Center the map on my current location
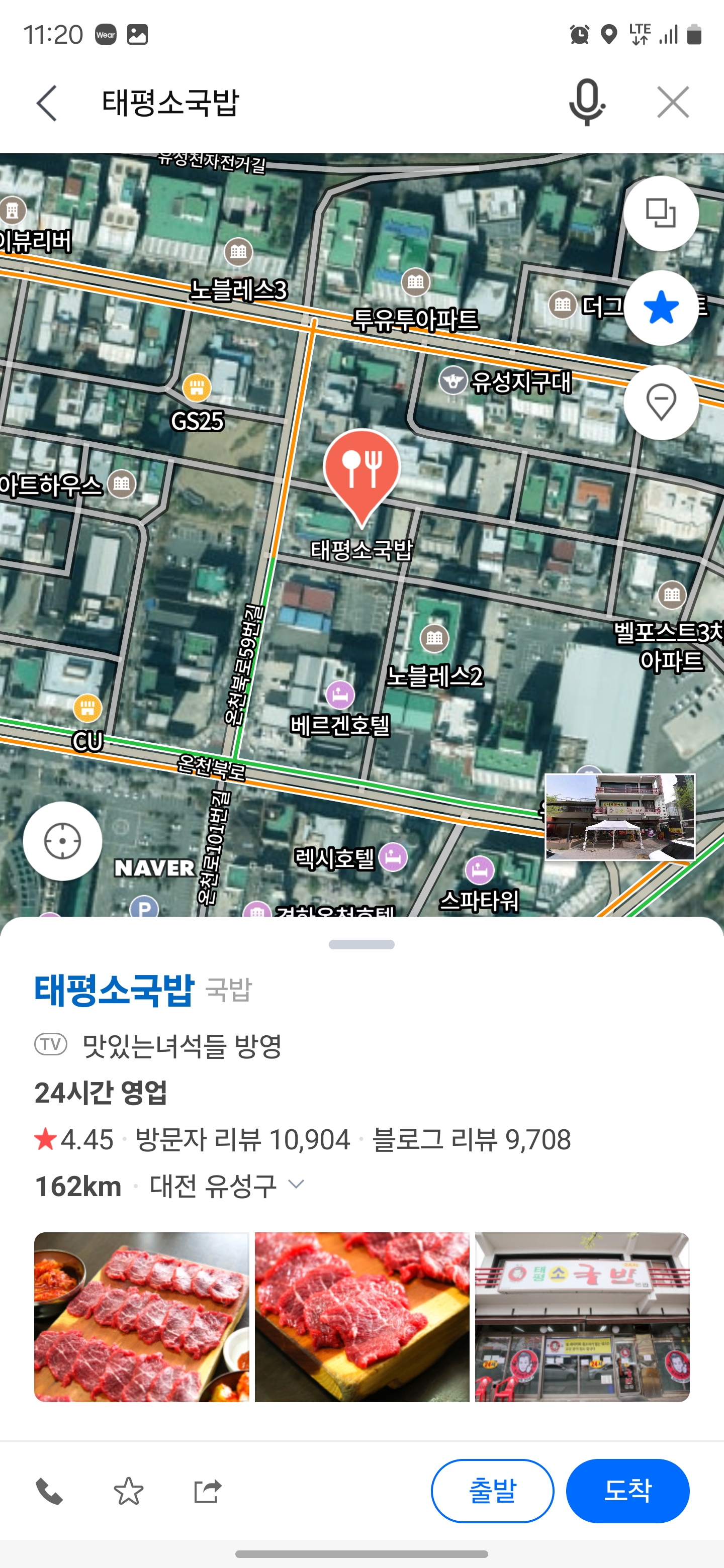Screen dimensions: 724x1568 pos(62,841)
